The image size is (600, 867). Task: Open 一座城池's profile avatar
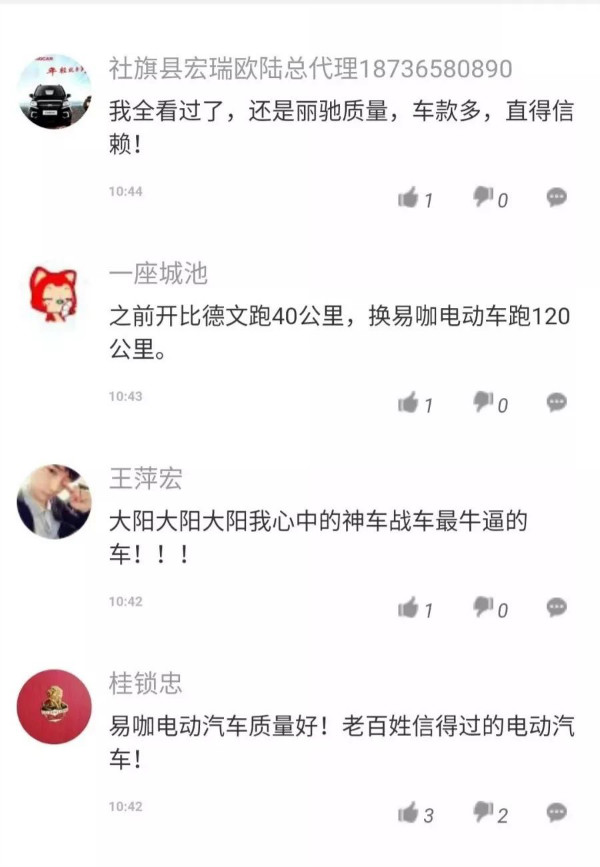[54, 297]
